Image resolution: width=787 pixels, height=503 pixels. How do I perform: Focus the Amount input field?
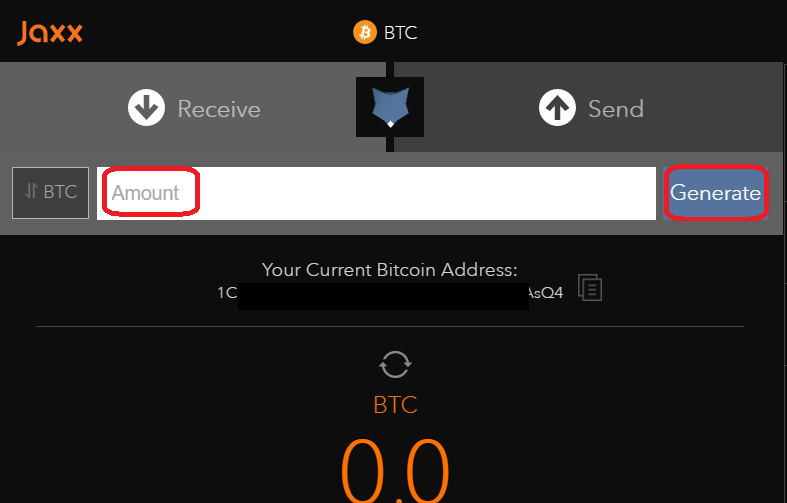376,193
